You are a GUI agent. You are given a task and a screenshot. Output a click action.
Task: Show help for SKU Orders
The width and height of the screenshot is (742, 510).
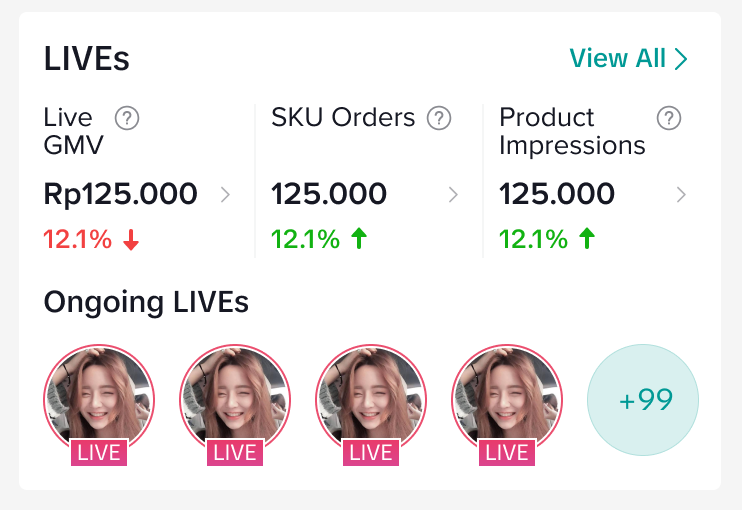tap(439, 118)
